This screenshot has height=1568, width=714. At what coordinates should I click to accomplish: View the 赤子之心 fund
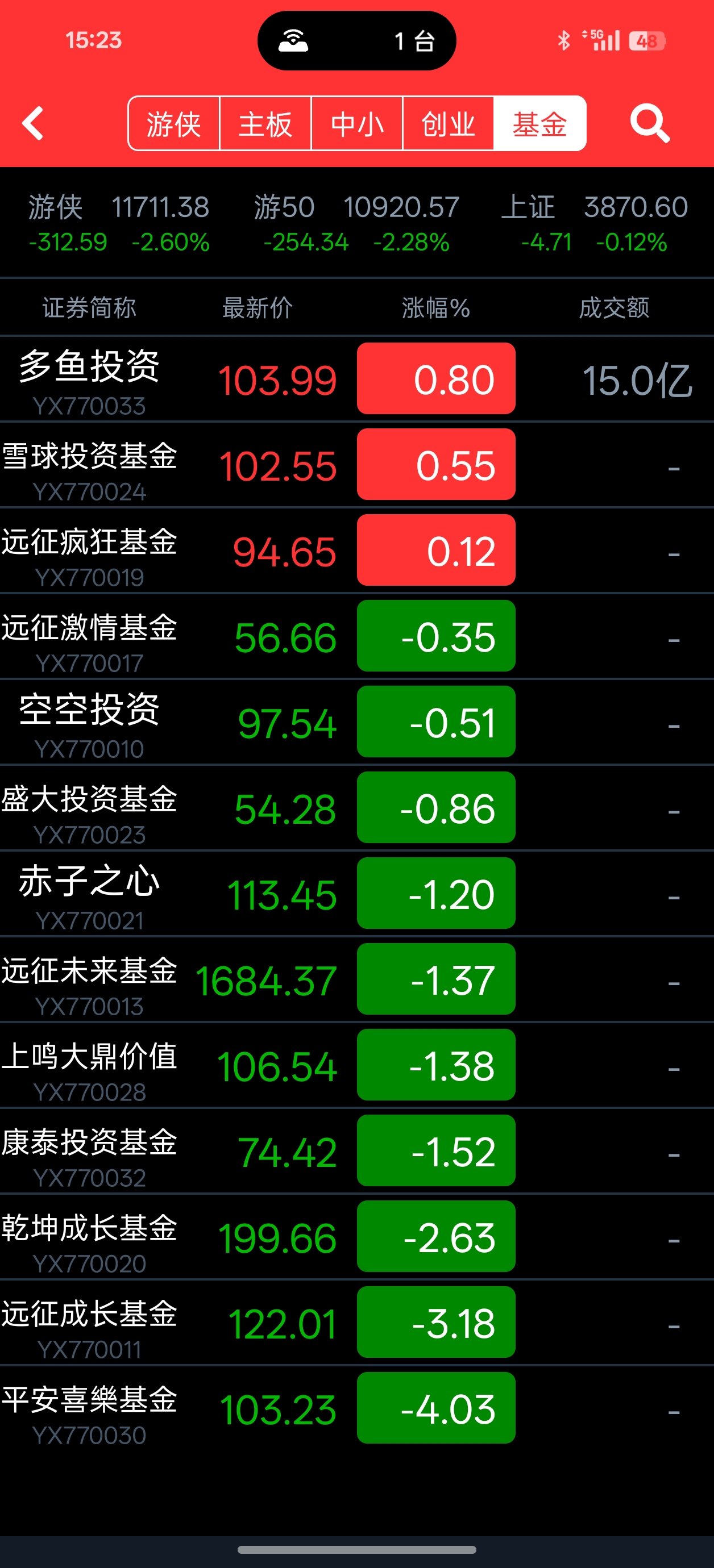pos(357,894)
